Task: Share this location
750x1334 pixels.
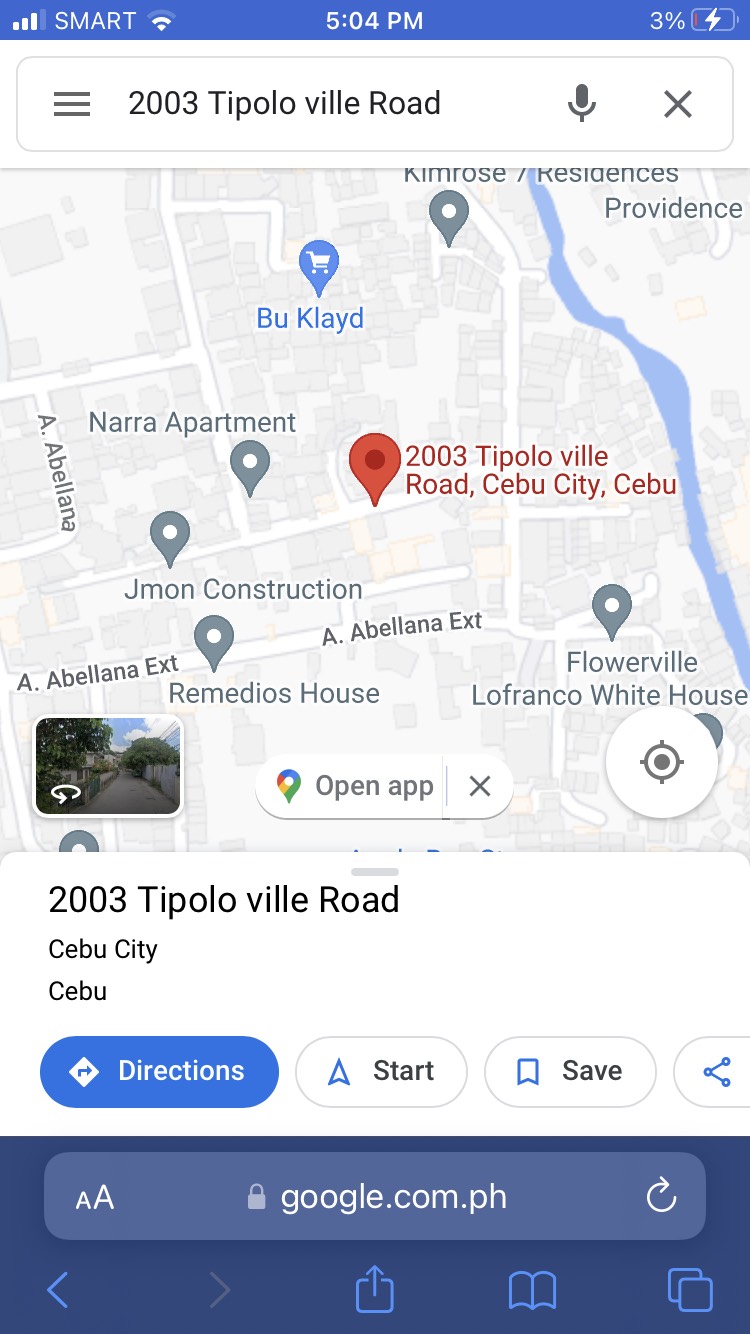Action: [717, 1071]
